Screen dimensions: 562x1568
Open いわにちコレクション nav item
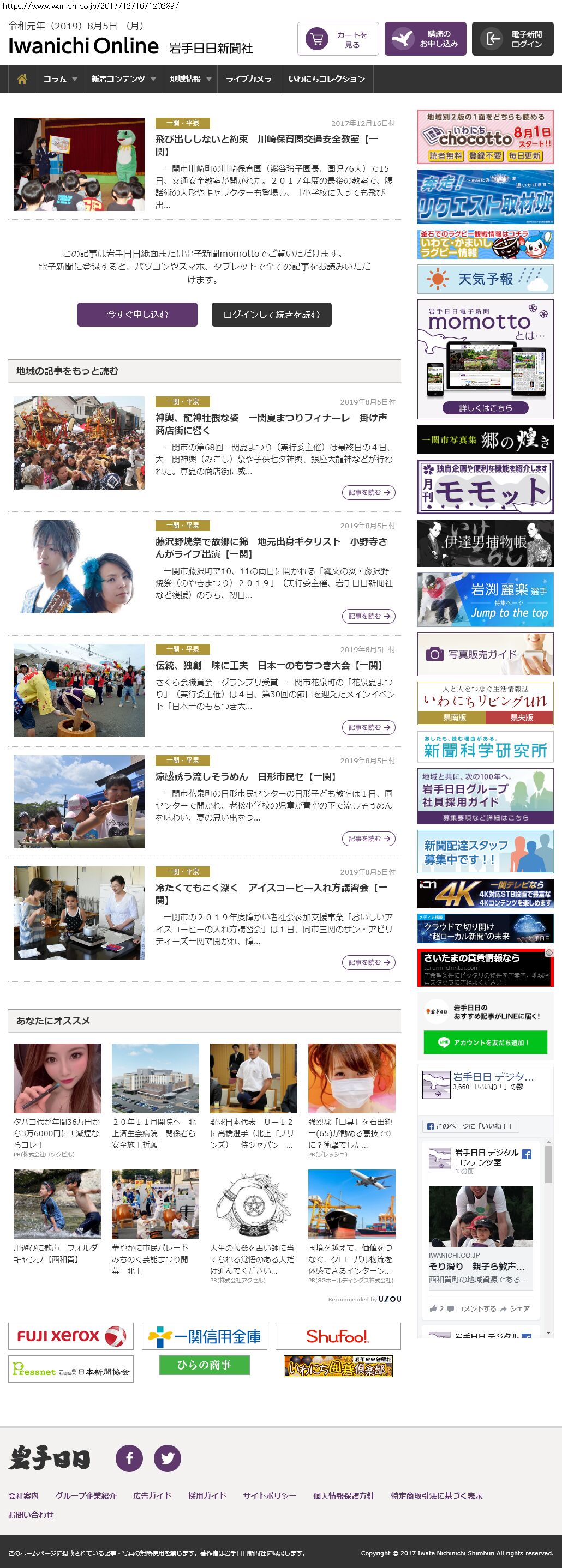click(326, 79)
